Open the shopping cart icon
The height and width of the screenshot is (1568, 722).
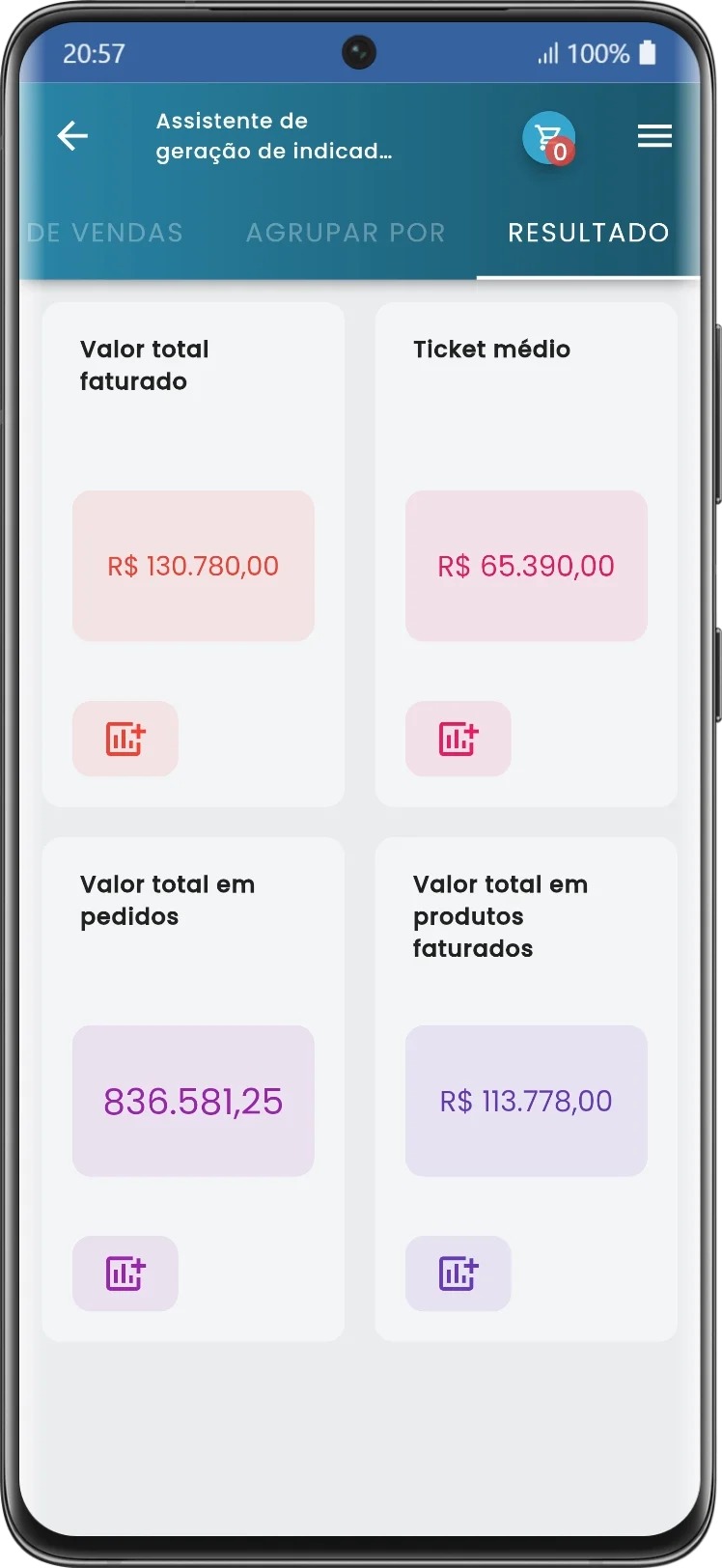[x=546, y=135]
